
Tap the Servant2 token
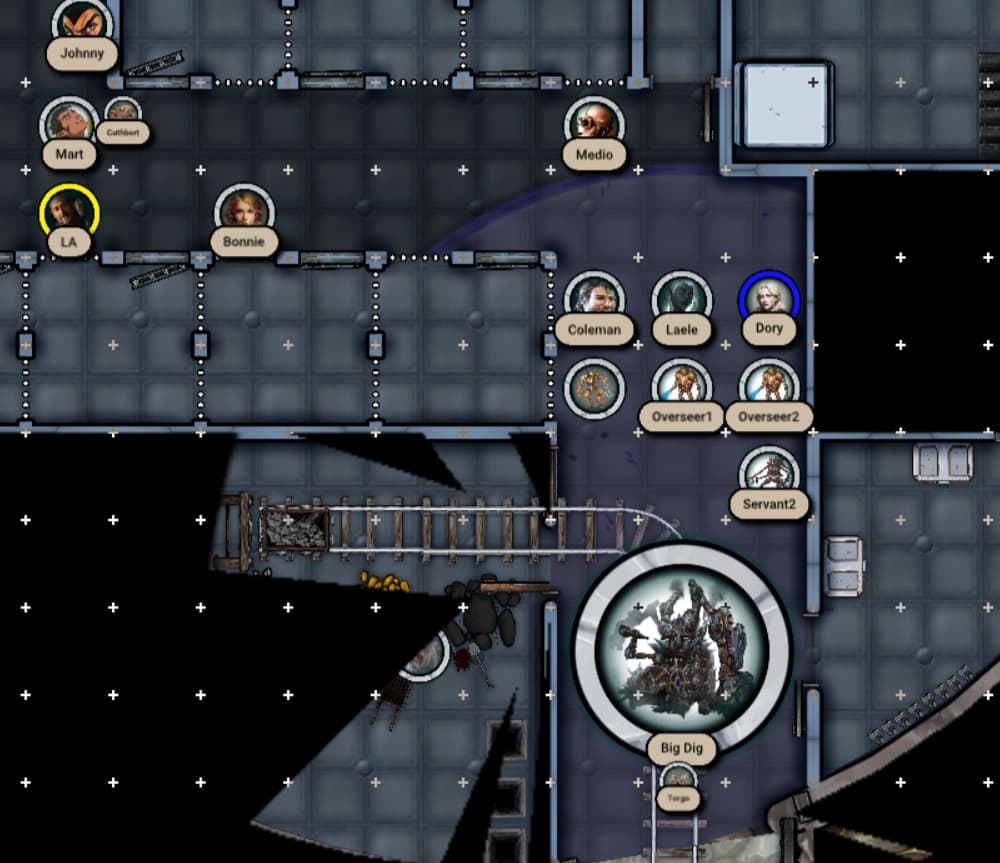click(x=769, y=473)
